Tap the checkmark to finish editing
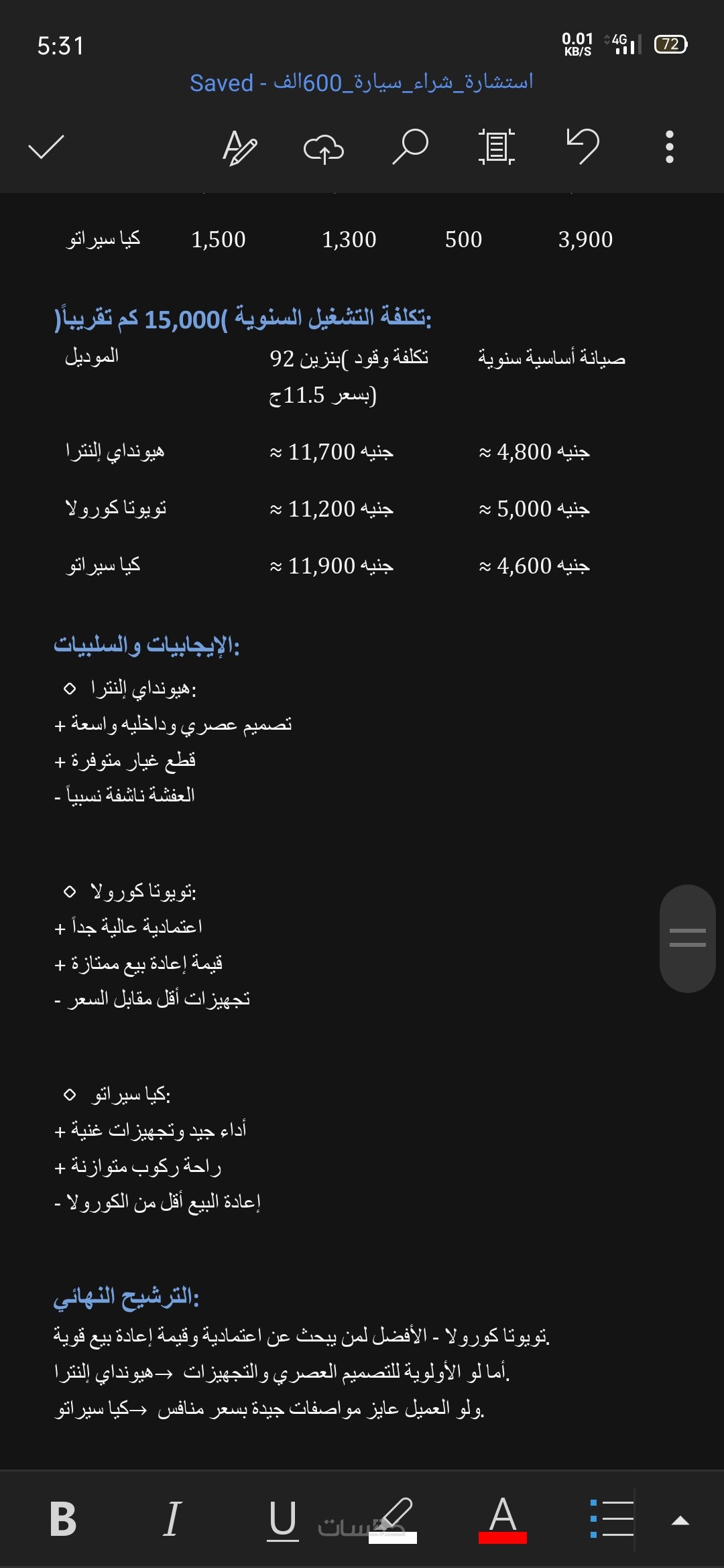Screen dimensions: 724x1568 46,147
